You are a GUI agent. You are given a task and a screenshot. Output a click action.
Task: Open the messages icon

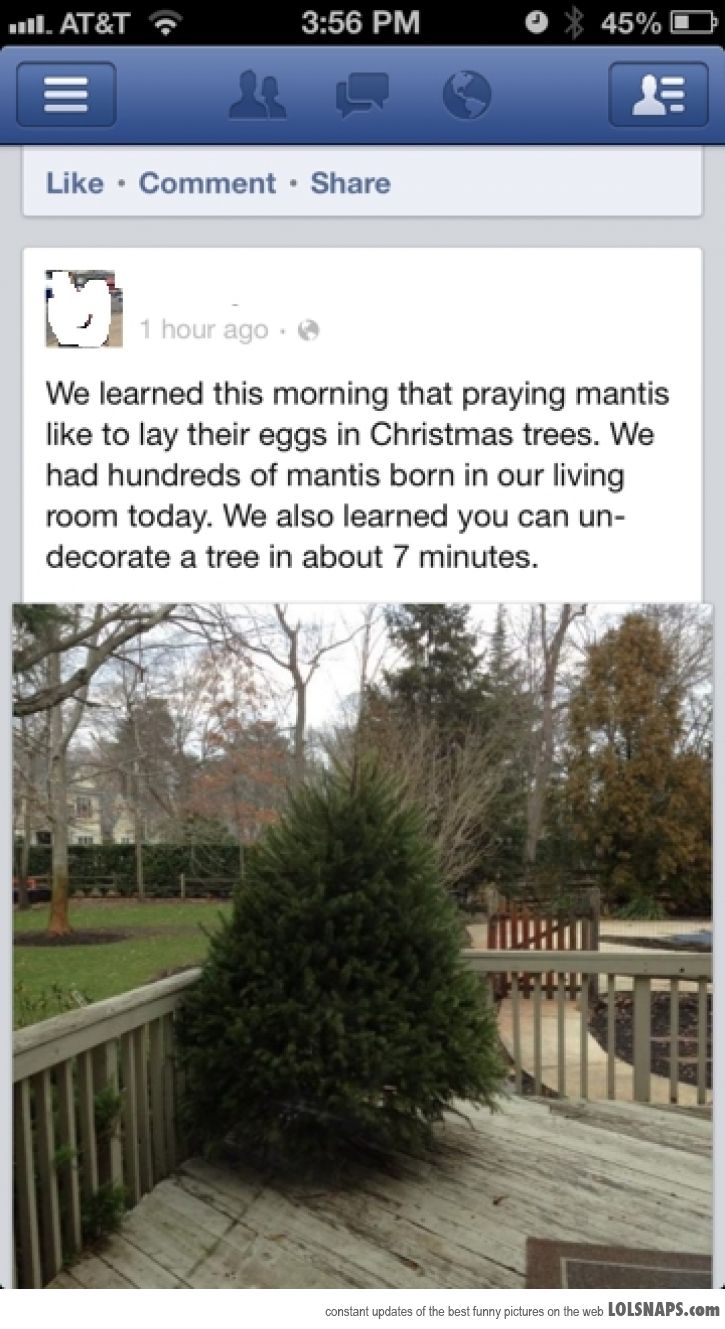(361, 95)
